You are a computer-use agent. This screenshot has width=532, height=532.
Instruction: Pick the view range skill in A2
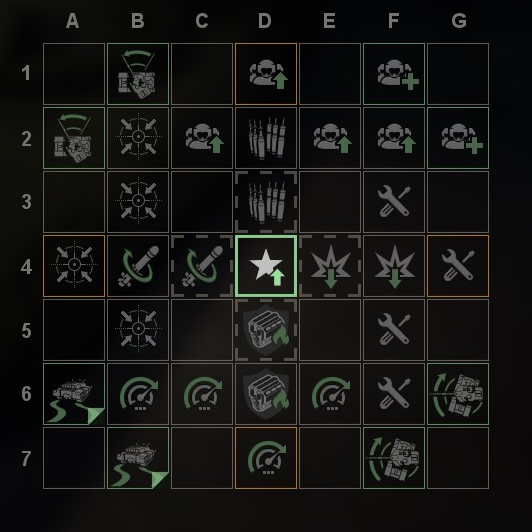[74, 138]
